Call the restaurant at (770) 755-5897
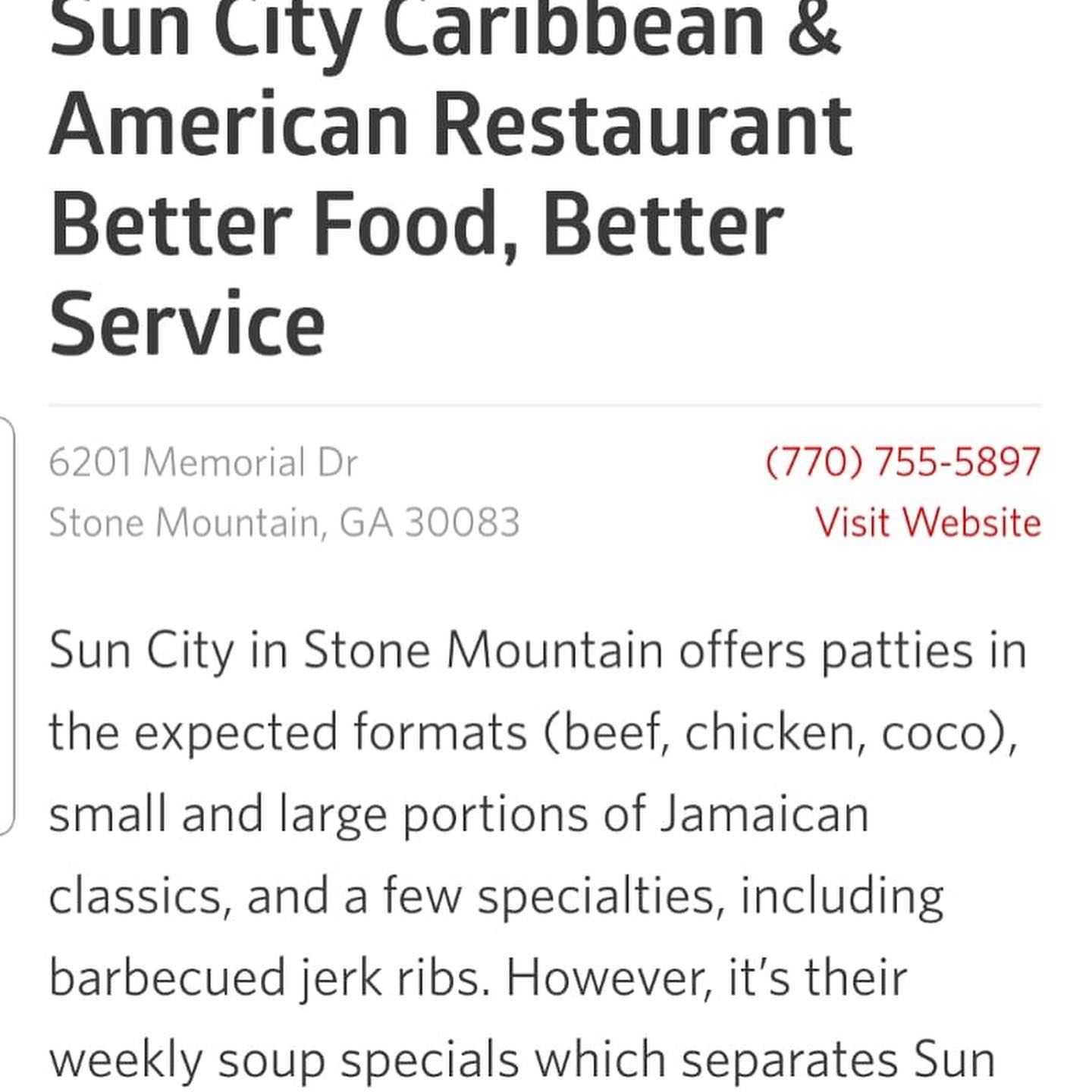The height and width of the screenshot is (1092, 1092). [902, 462]
